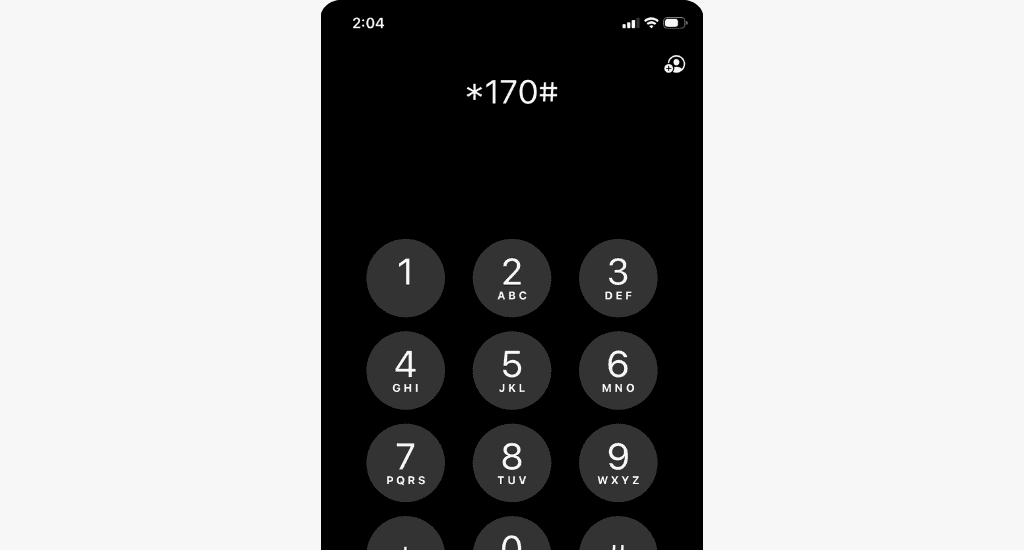Tap the add contact icon
The image size is (1024, 550).
(x=675, y=65)
